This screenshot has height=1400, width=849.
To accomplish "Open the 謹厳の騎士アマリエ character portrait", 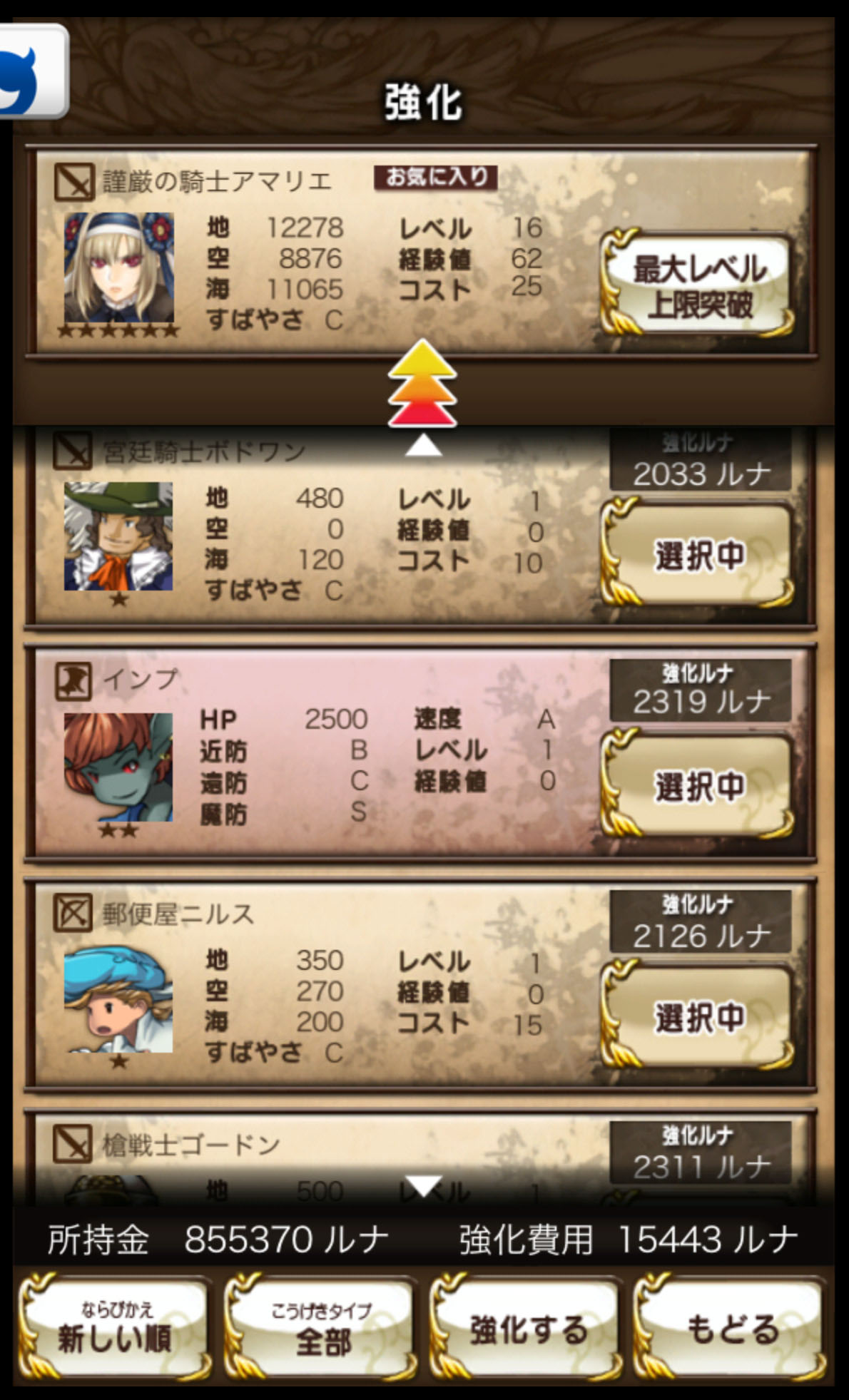I will 119,268.
